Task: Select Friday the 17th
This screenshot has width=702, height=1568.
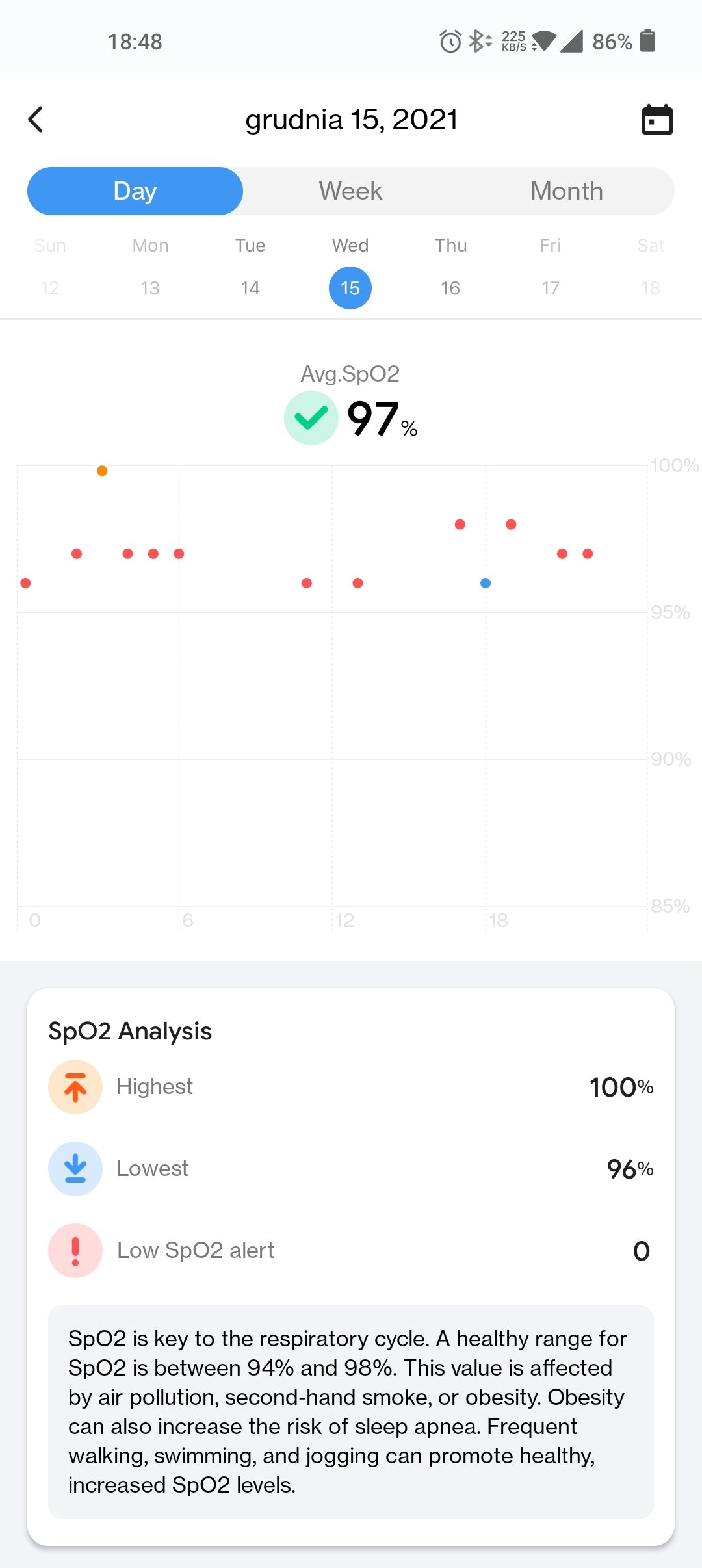Action: pos(551,288)
